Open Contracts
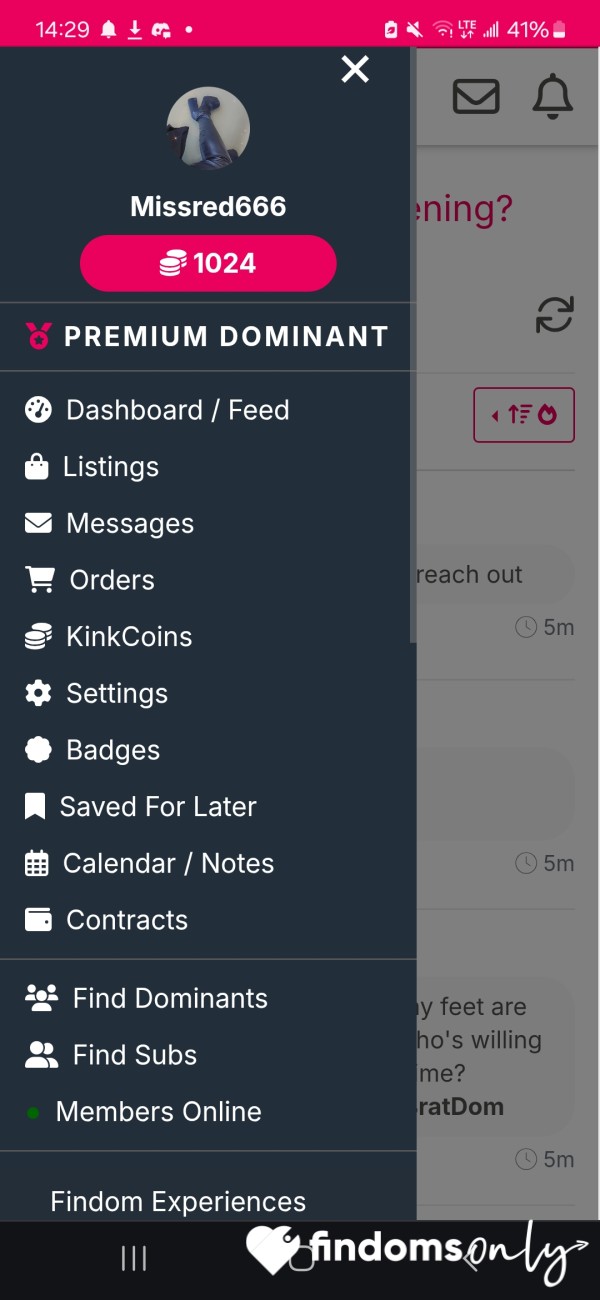Viewport: 600px width, 1300px height. (106, 920)
